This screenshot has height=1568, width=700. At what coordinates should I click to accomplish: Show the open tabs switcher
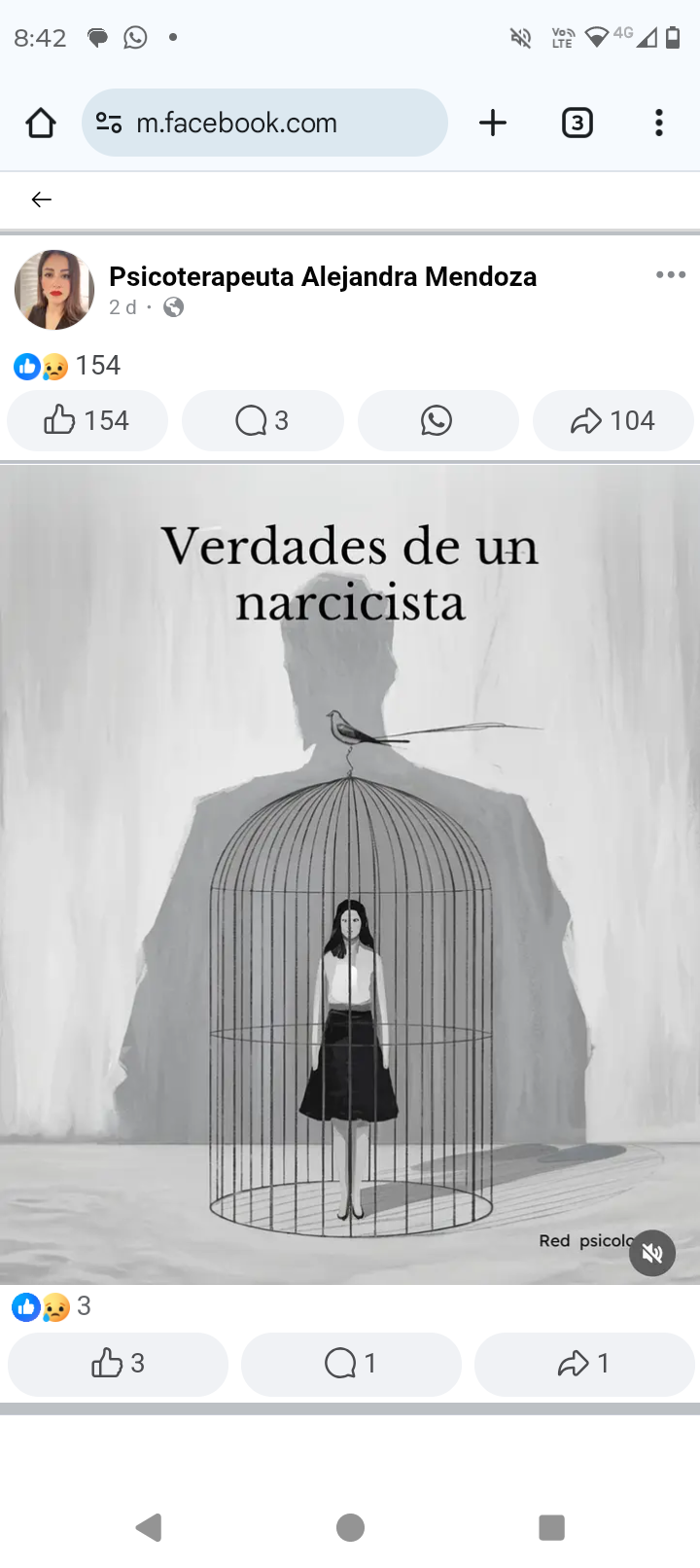pyautogui.click(x=577, y=124)
